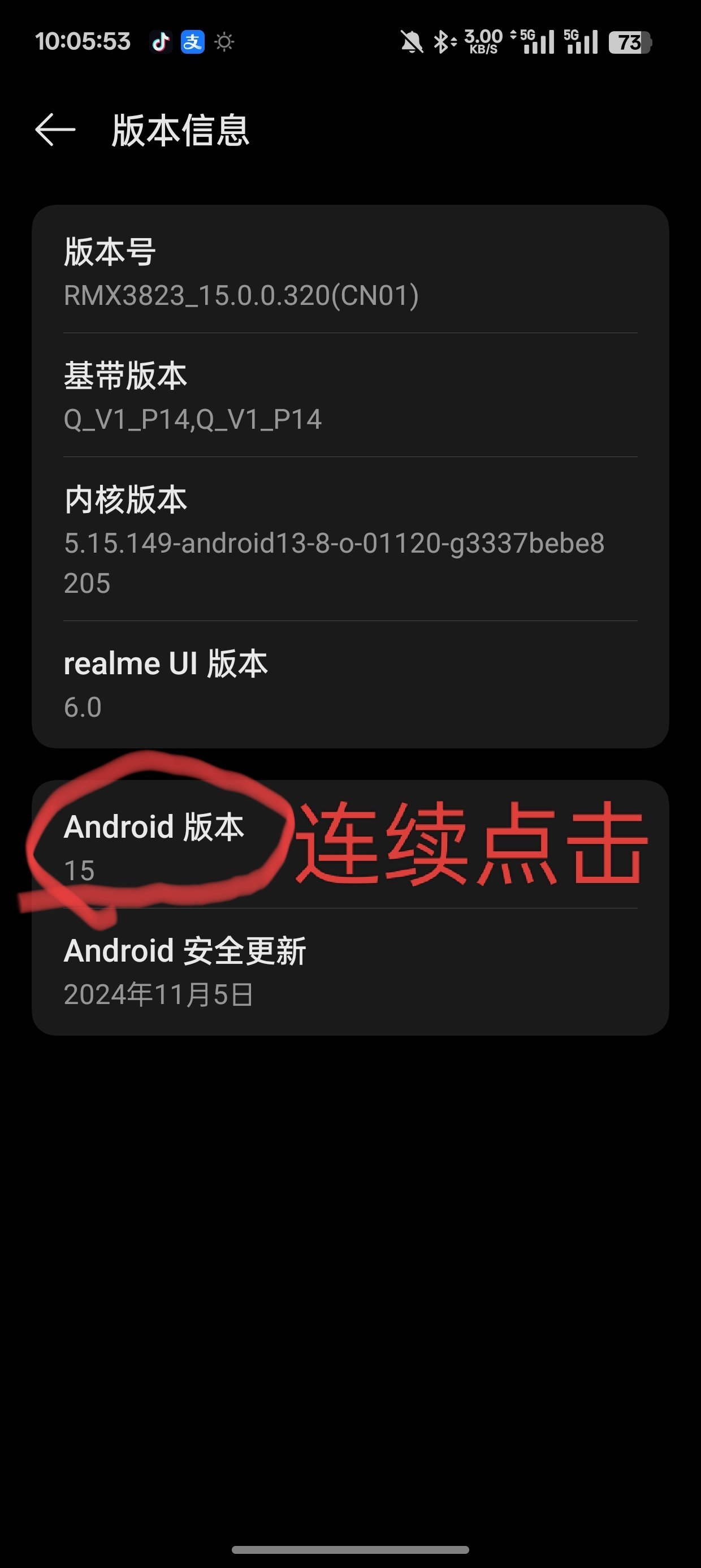This screenshot has height=1568, width=701.
Task: Tap the 基带版本 row
Action: tap(350, 395)
